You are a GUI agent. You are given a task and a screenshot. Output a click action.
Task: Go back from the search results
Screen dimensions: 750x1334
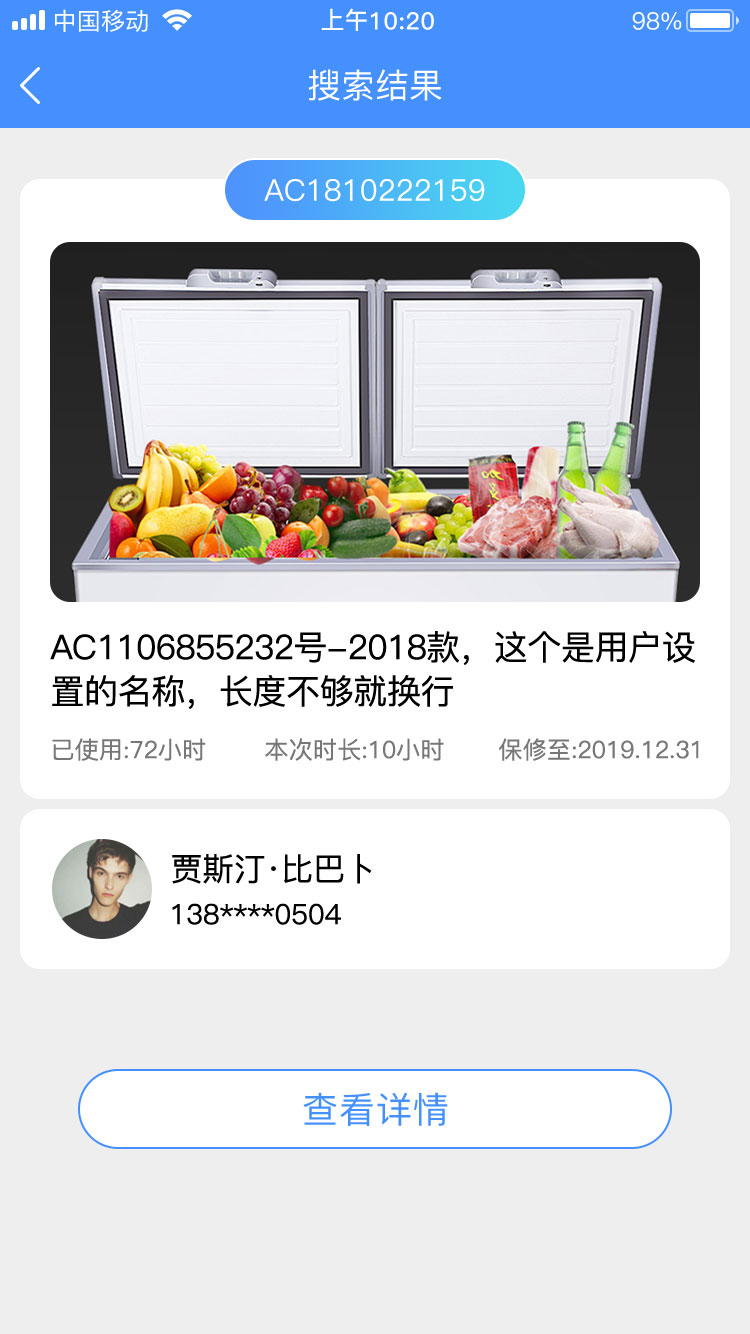click(31, 86)
